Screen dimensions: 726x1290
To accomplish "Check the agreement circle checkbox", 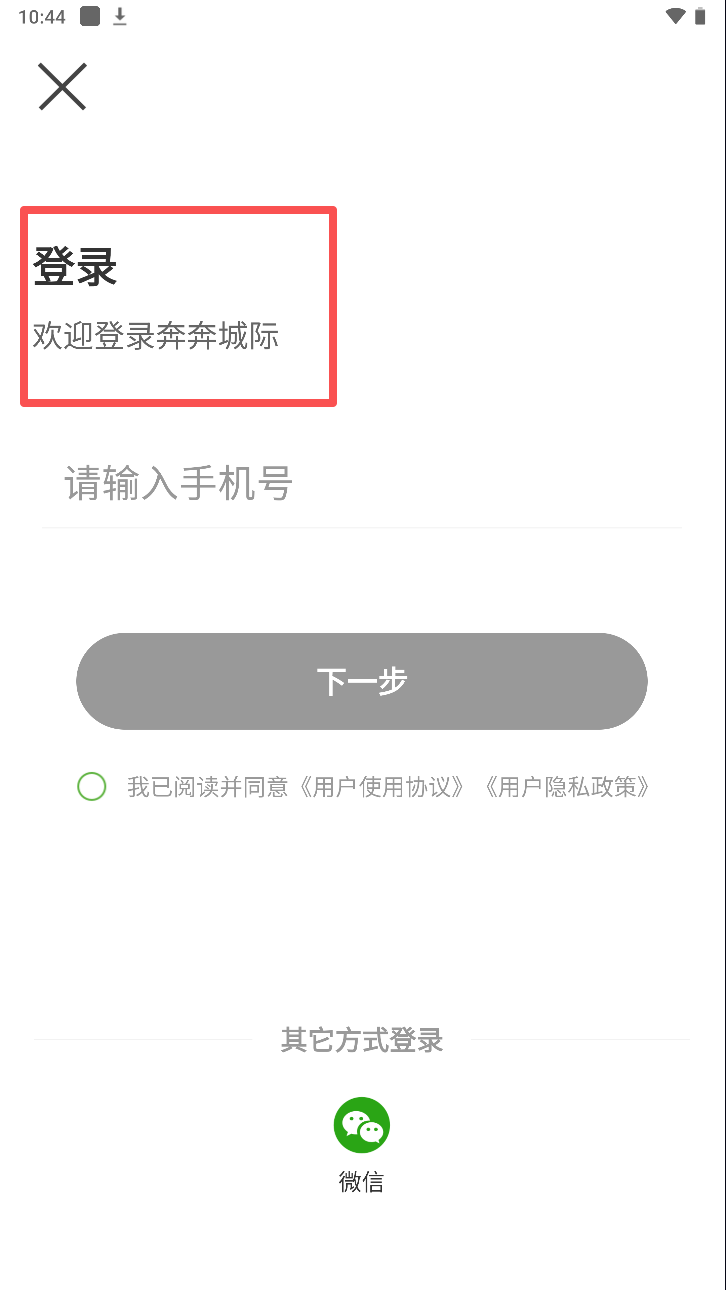I will (x=92, y=787).
